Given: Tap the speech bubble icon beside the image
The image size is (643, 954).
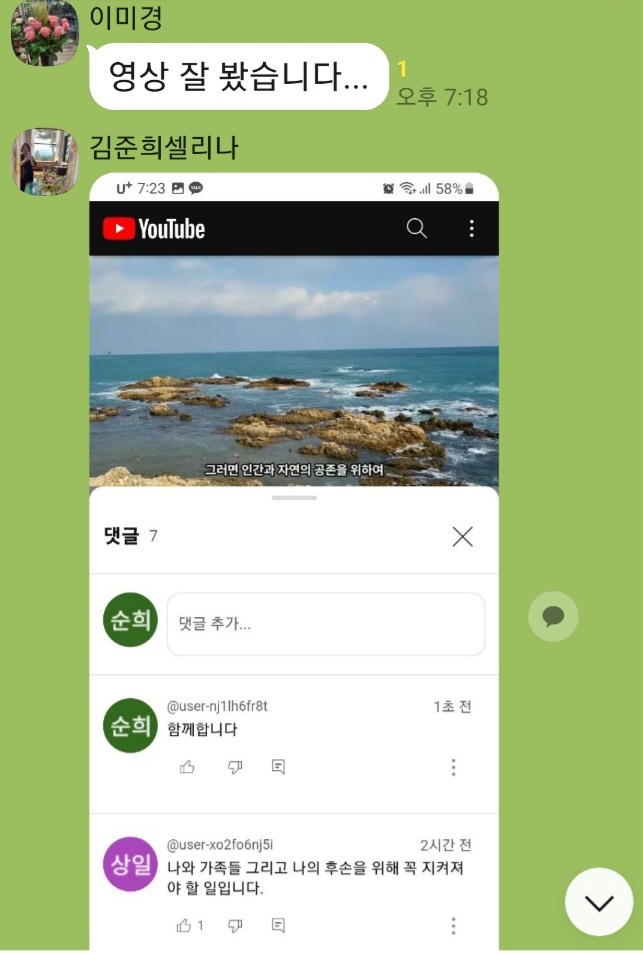Looking at the screenshot, I should pos(553,616).
